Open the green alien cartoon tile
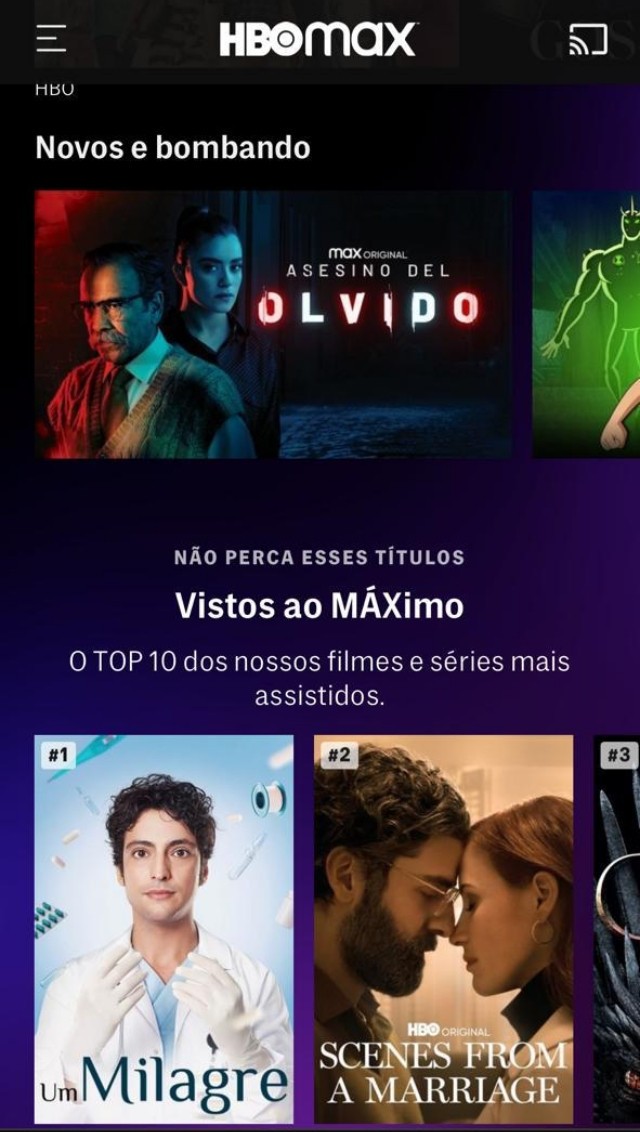Image resolution: width=640 pixels, height=1132 pixels. pyautogui.click(x=586, y=324)
